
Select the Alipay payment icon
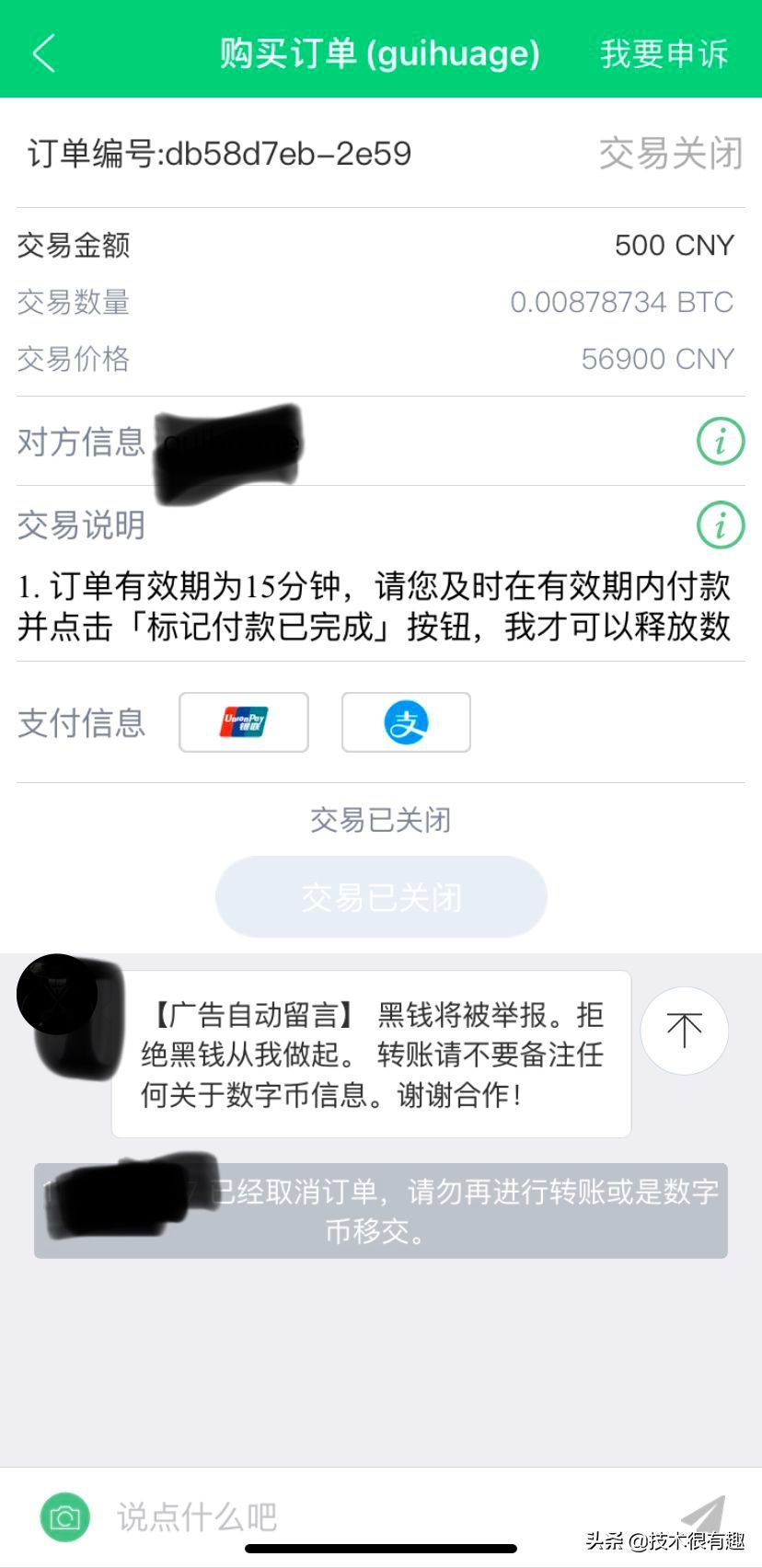click(405, 722)
